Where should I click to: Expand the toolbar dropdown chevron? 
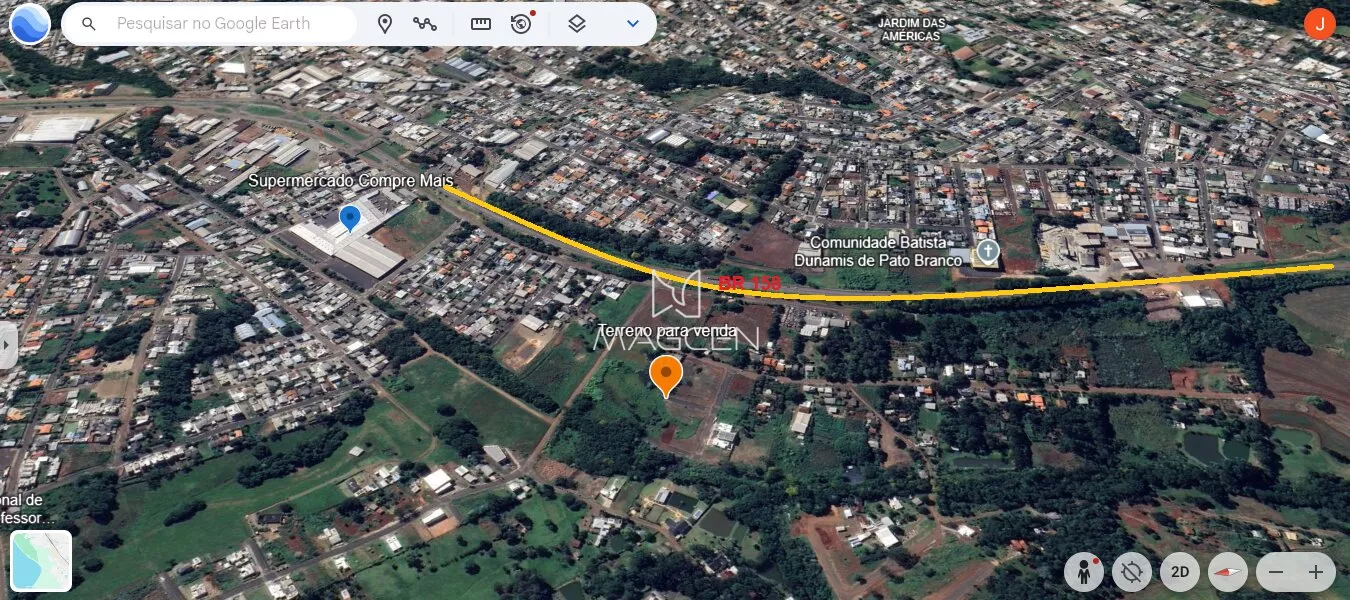pyautogui.click(x=632, y=24)
